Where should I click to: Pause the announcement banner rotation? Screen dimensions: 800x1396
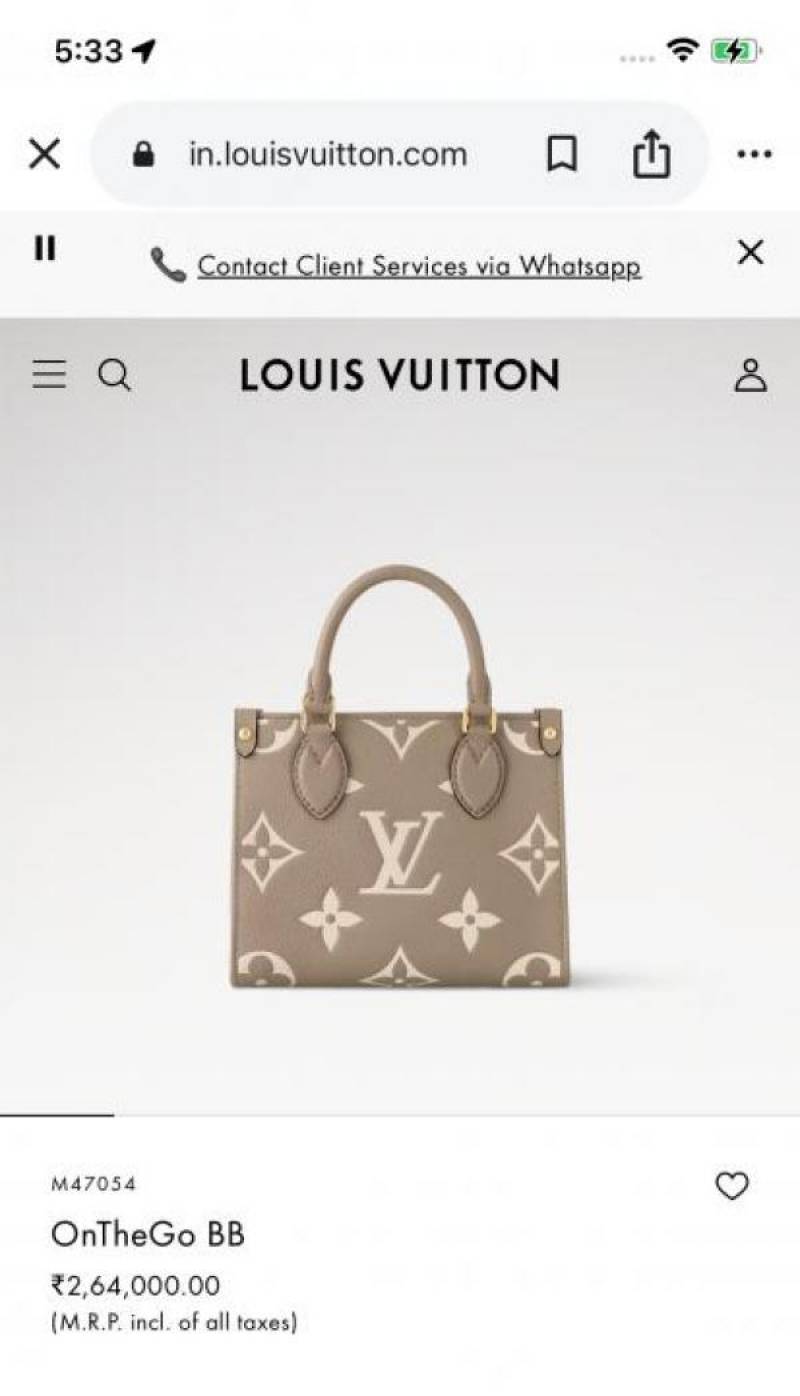(45, 249)
